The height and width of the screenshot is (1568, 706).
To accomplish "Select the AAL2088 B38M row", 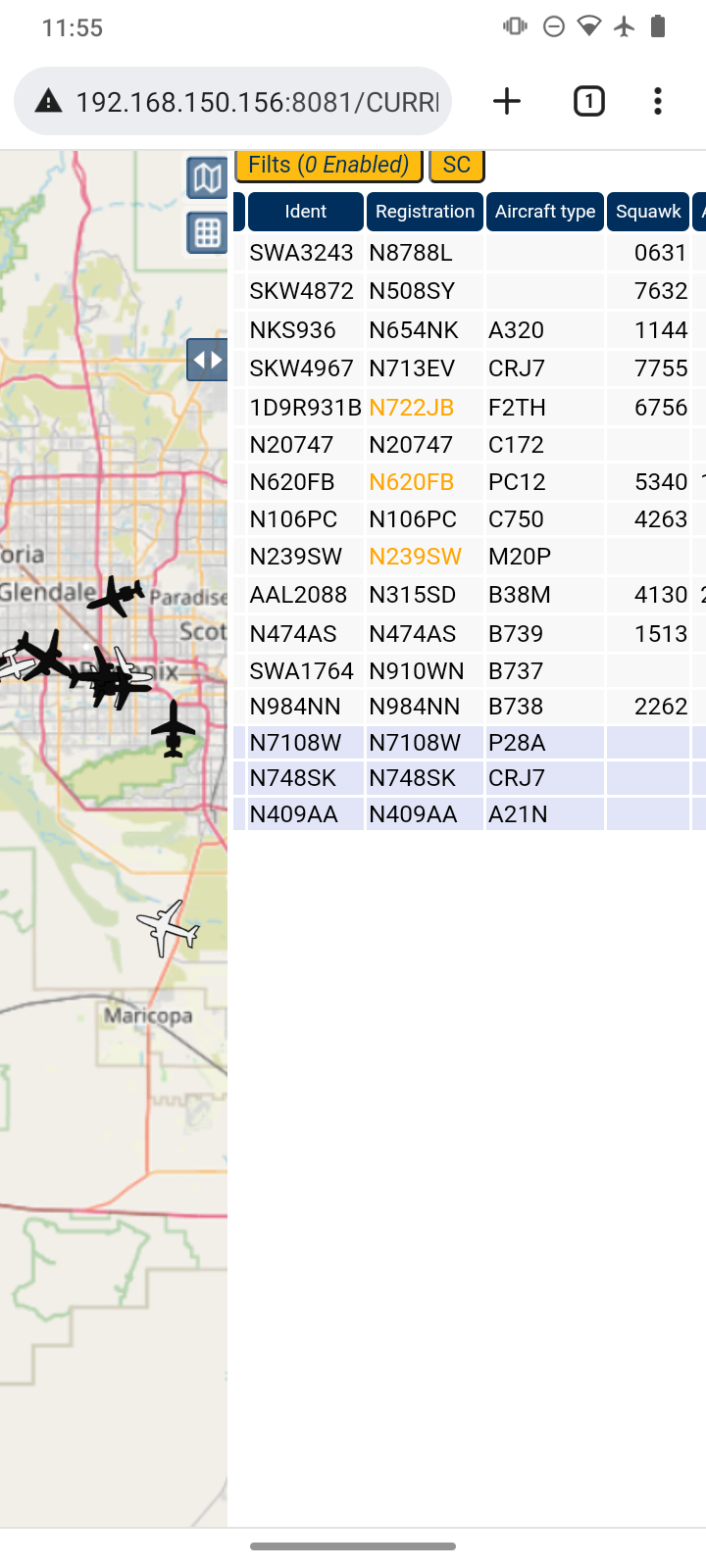I will [470, 595].
